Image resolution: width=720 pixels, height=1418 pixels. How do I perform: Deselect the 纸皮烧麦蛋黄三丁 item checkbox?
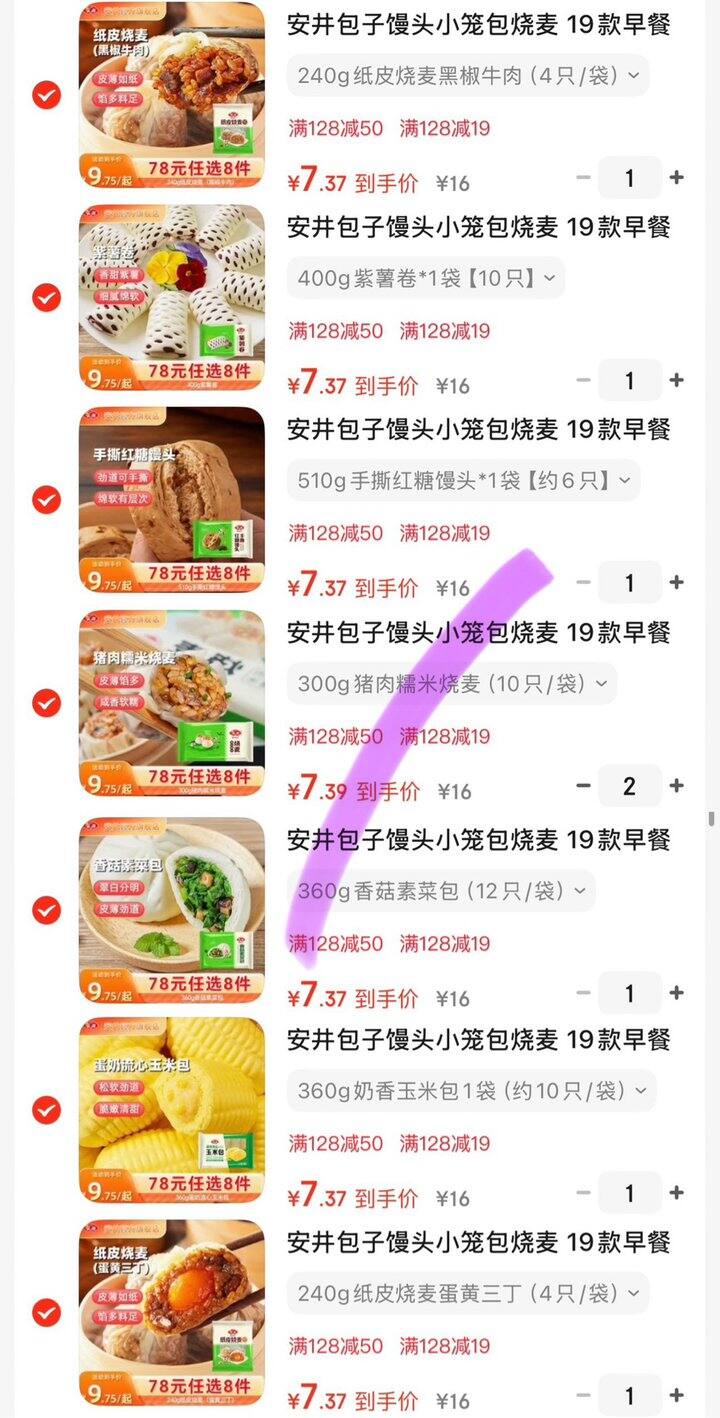(46, 1313)
